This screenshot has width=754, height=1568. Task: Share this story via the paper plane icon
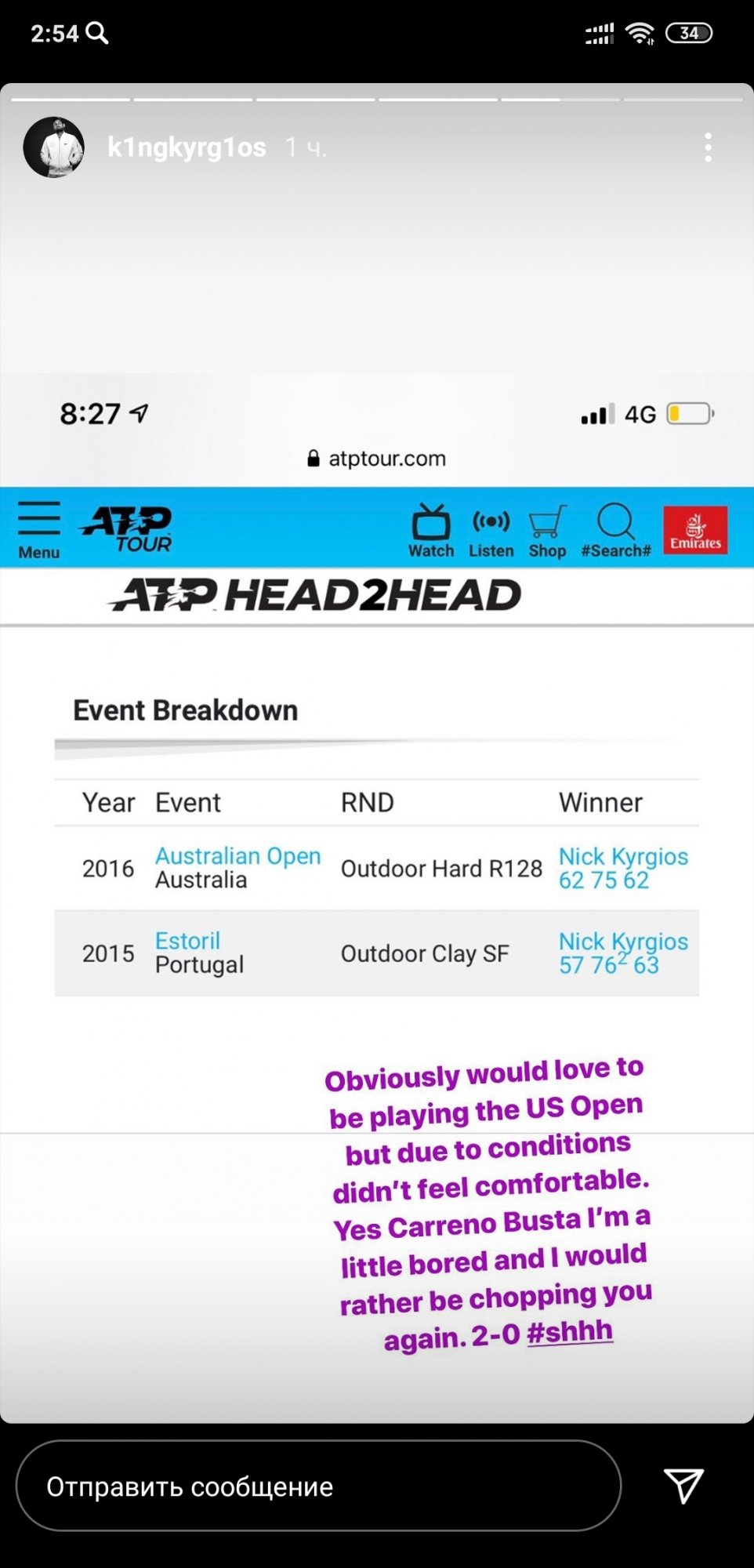point(683,1486)
